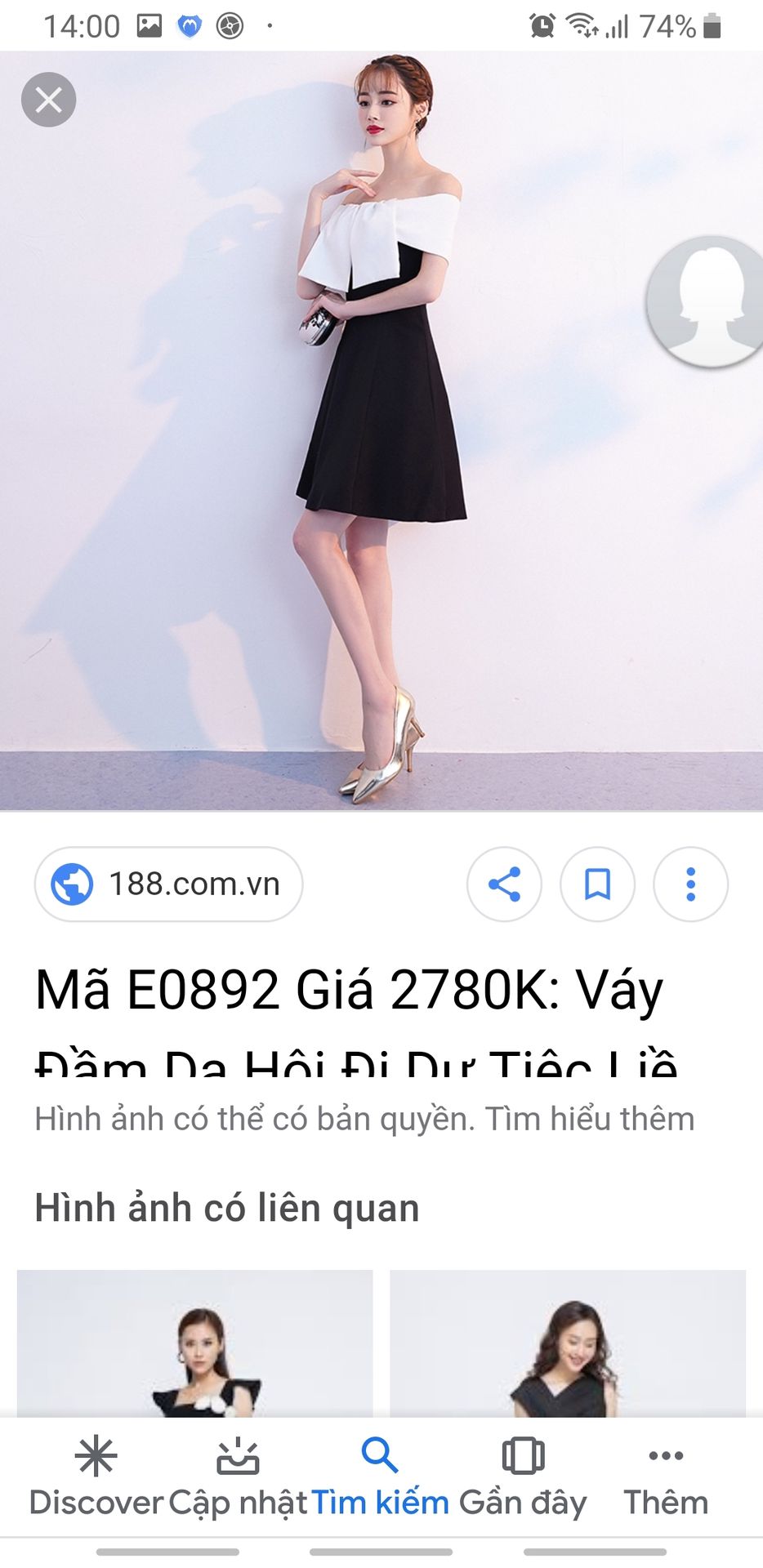
Task: Close the image viewer
Action: click(x=49, y=100)
